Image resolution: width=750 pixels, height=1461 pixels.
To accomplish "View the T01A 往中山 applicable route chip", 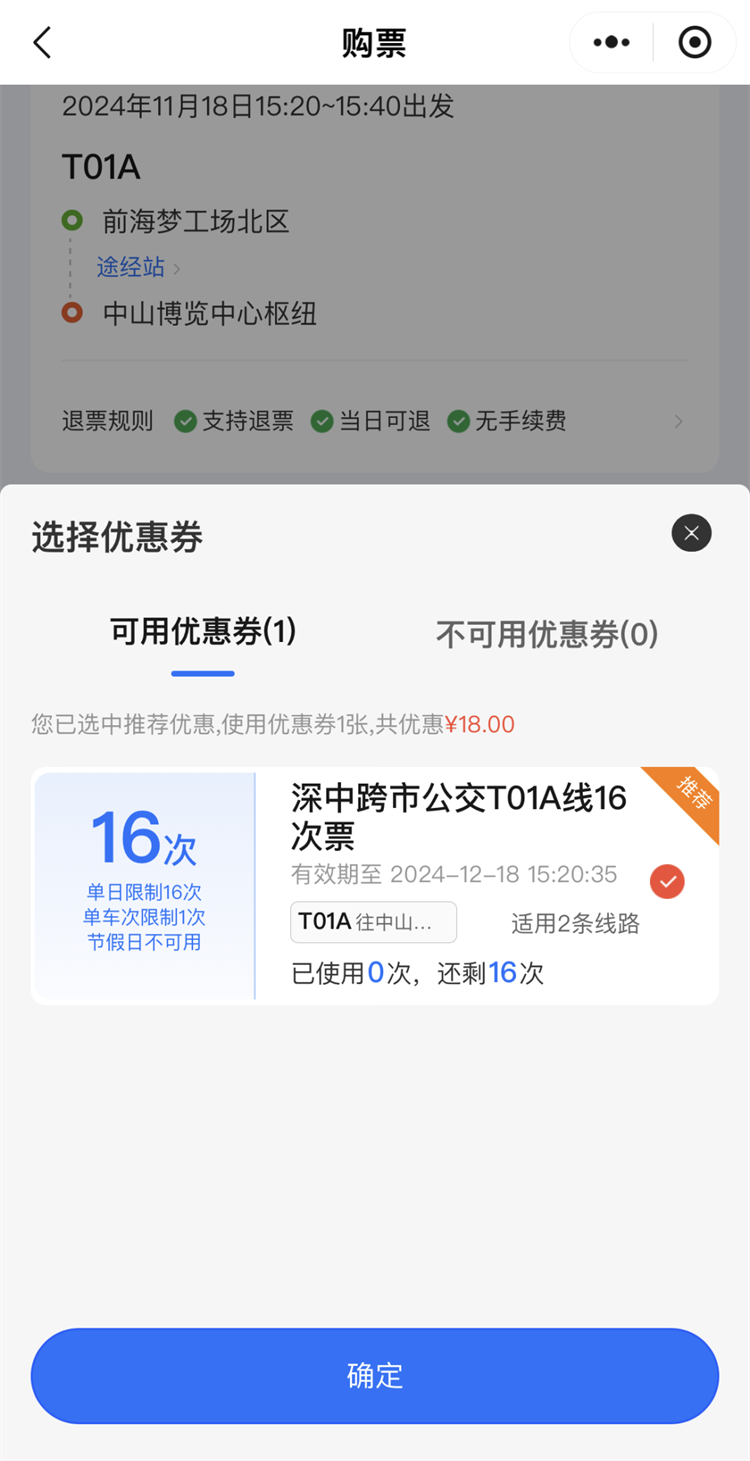I will click(x=373, y=922).
